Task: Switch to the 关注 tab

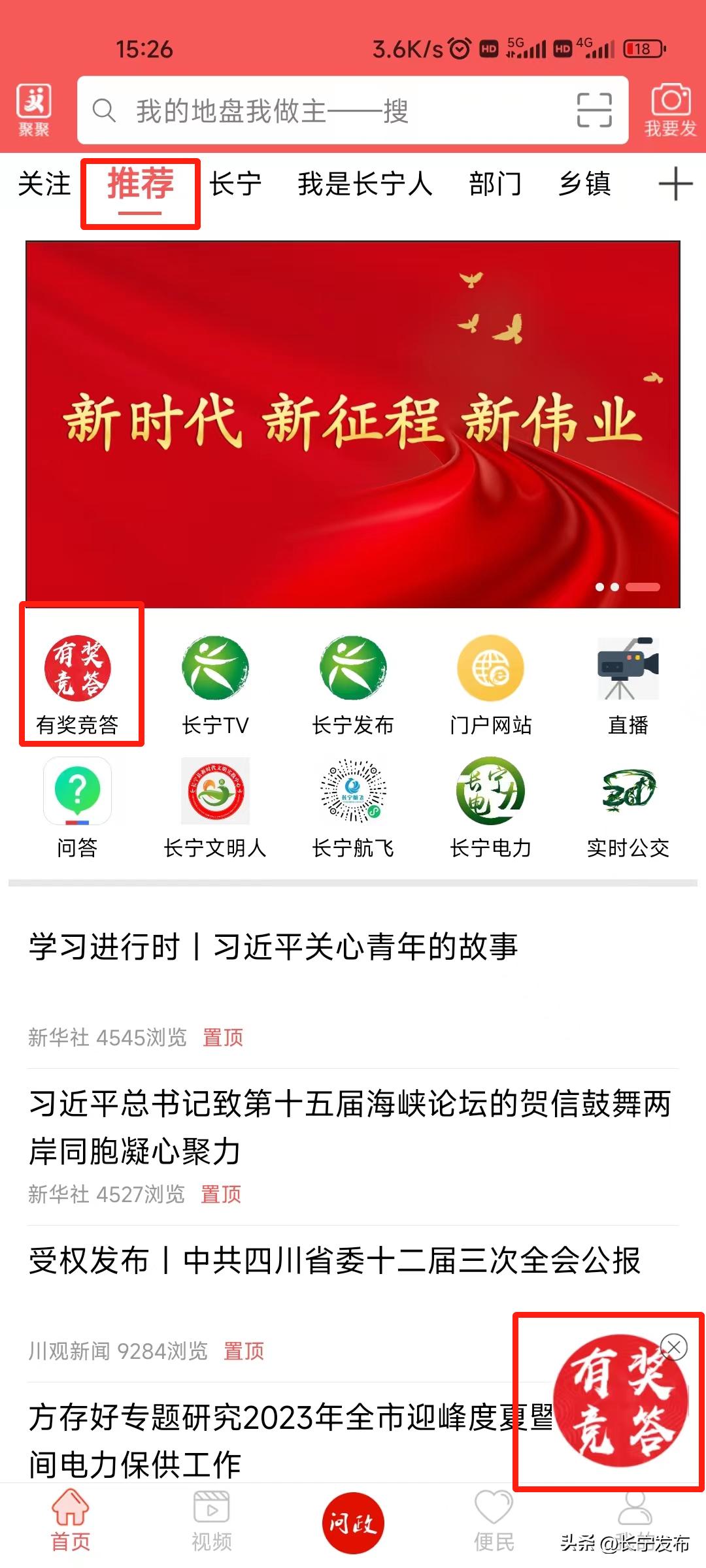Action: 44,185
